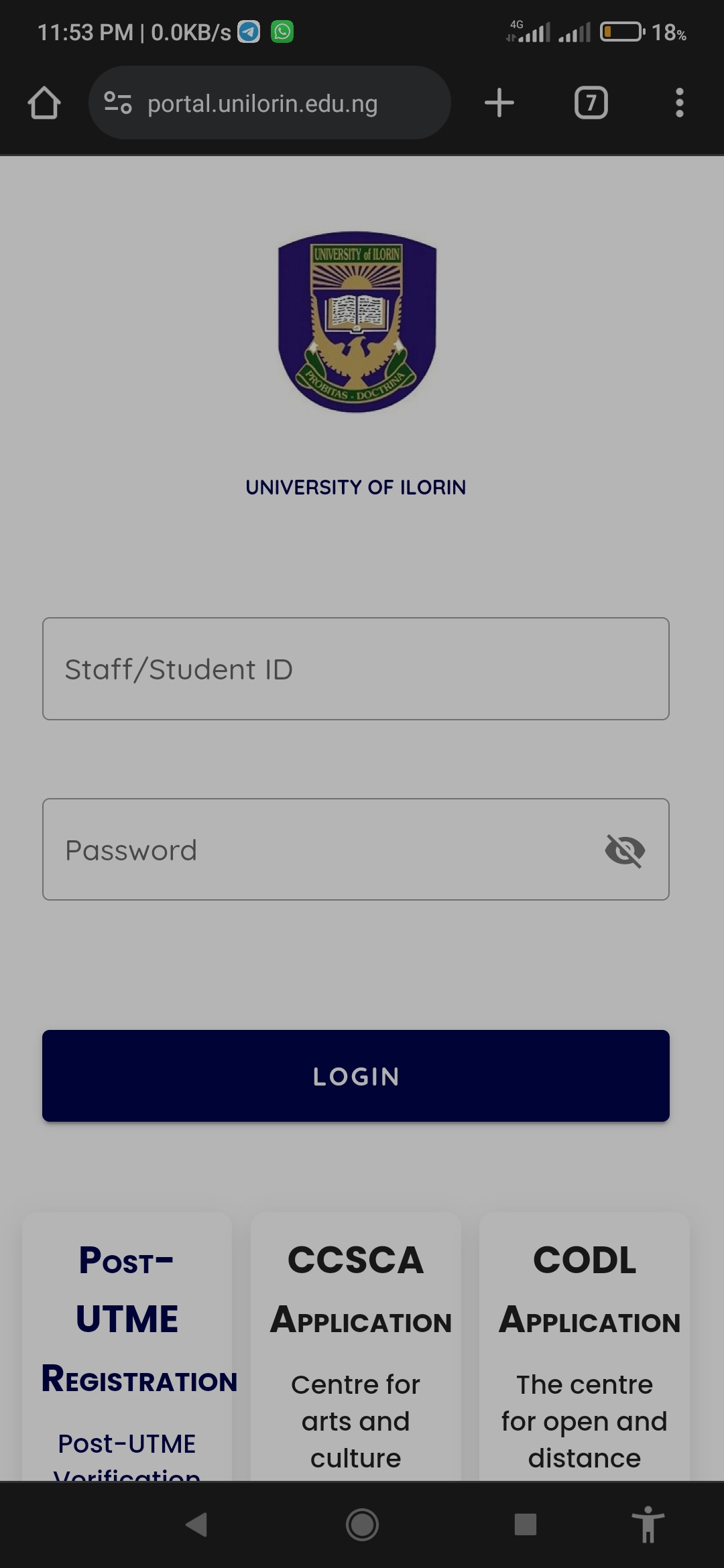
Task: Reveal the password with the eye toggle
Action: click(x=625, y=849)
